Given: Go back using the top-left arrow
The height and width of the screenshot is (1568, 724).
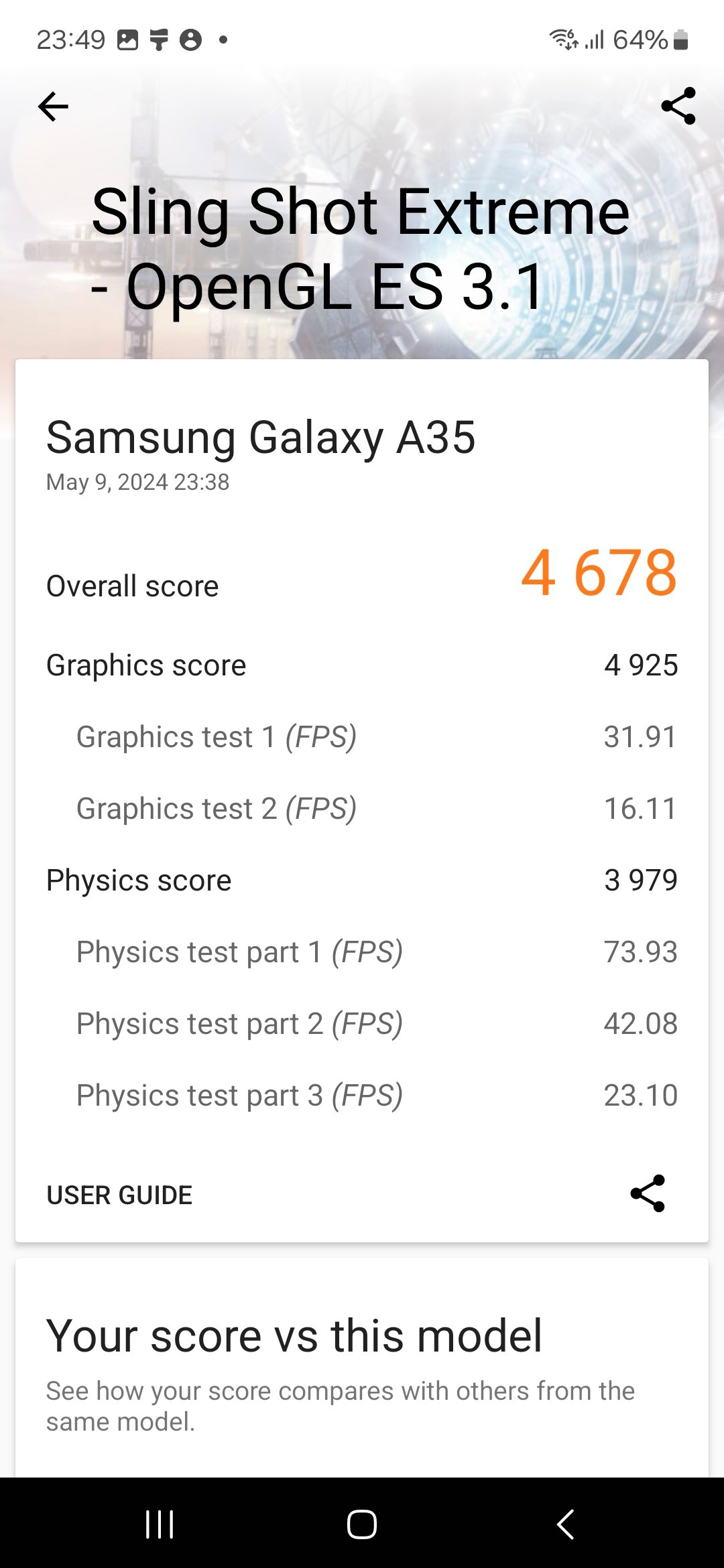Looking at the screenshot, I should [x=54, y=107].
